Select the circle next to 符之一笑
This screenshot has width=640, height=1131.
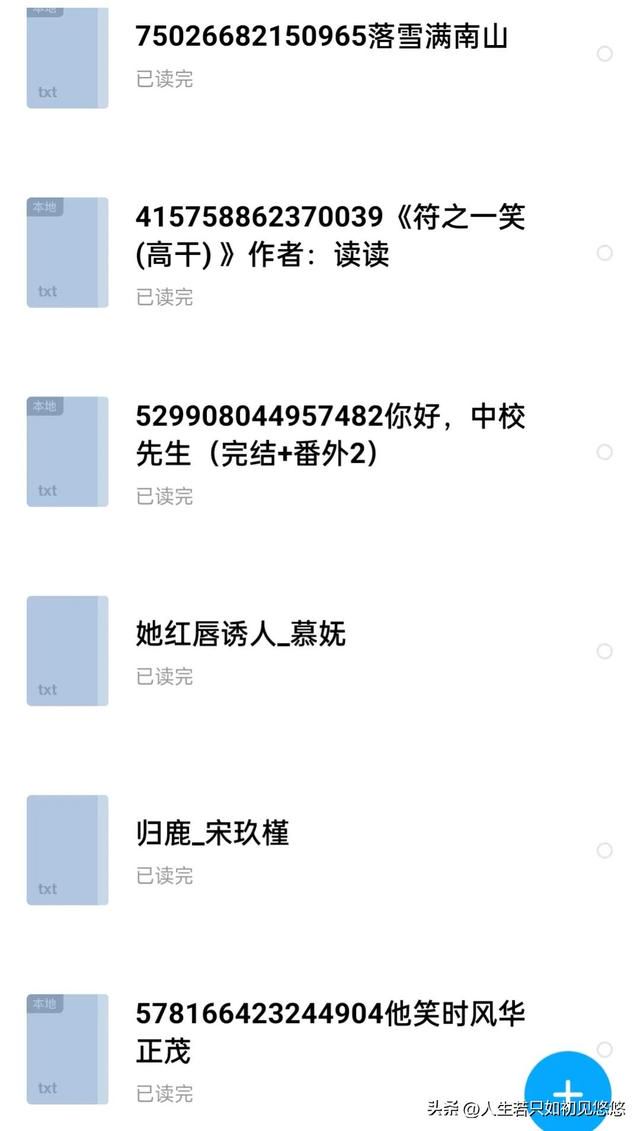coord(605,252)
